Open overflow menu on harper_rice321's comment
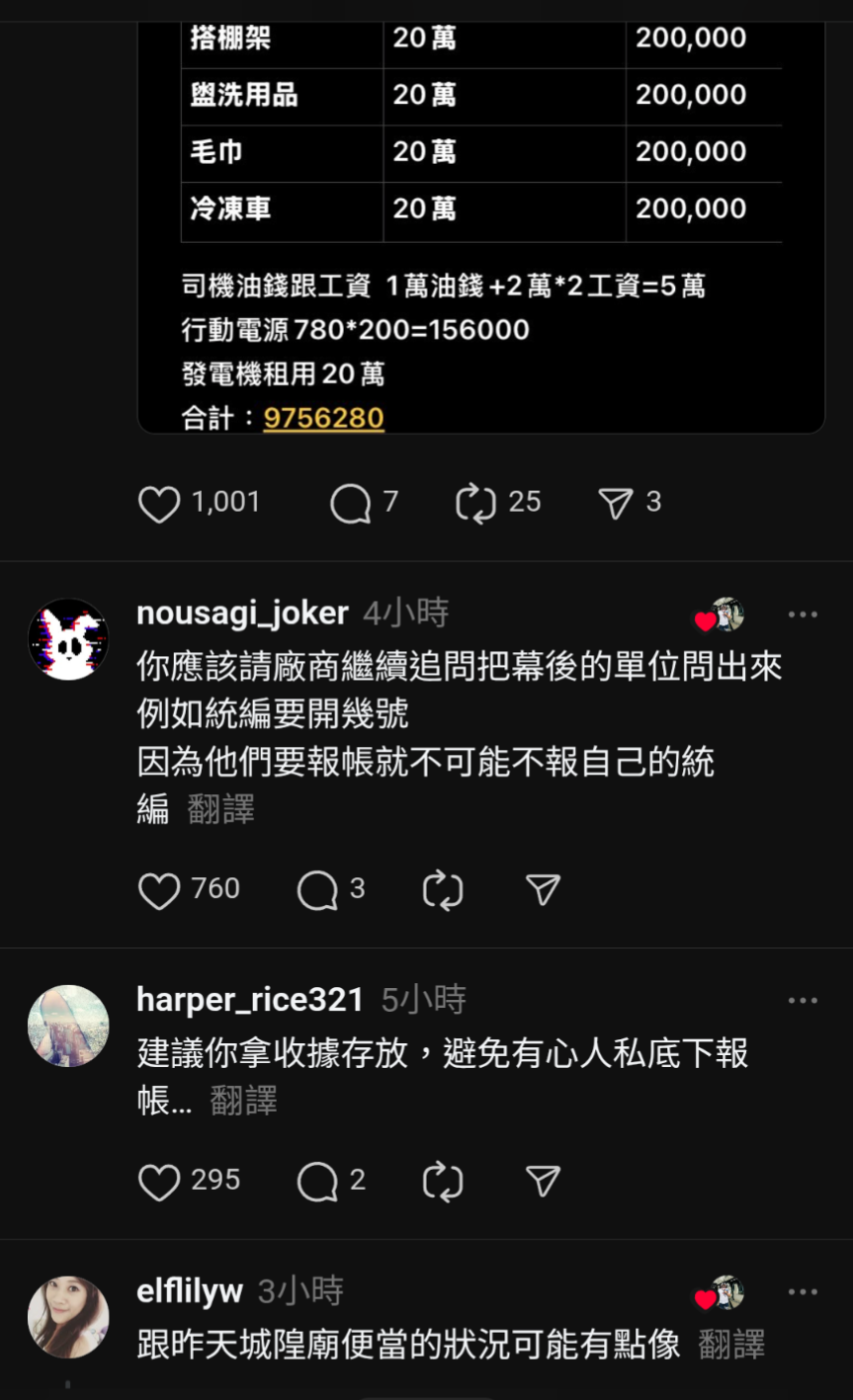Viewport: 853px width, 1400px height. click(803, 1001)
